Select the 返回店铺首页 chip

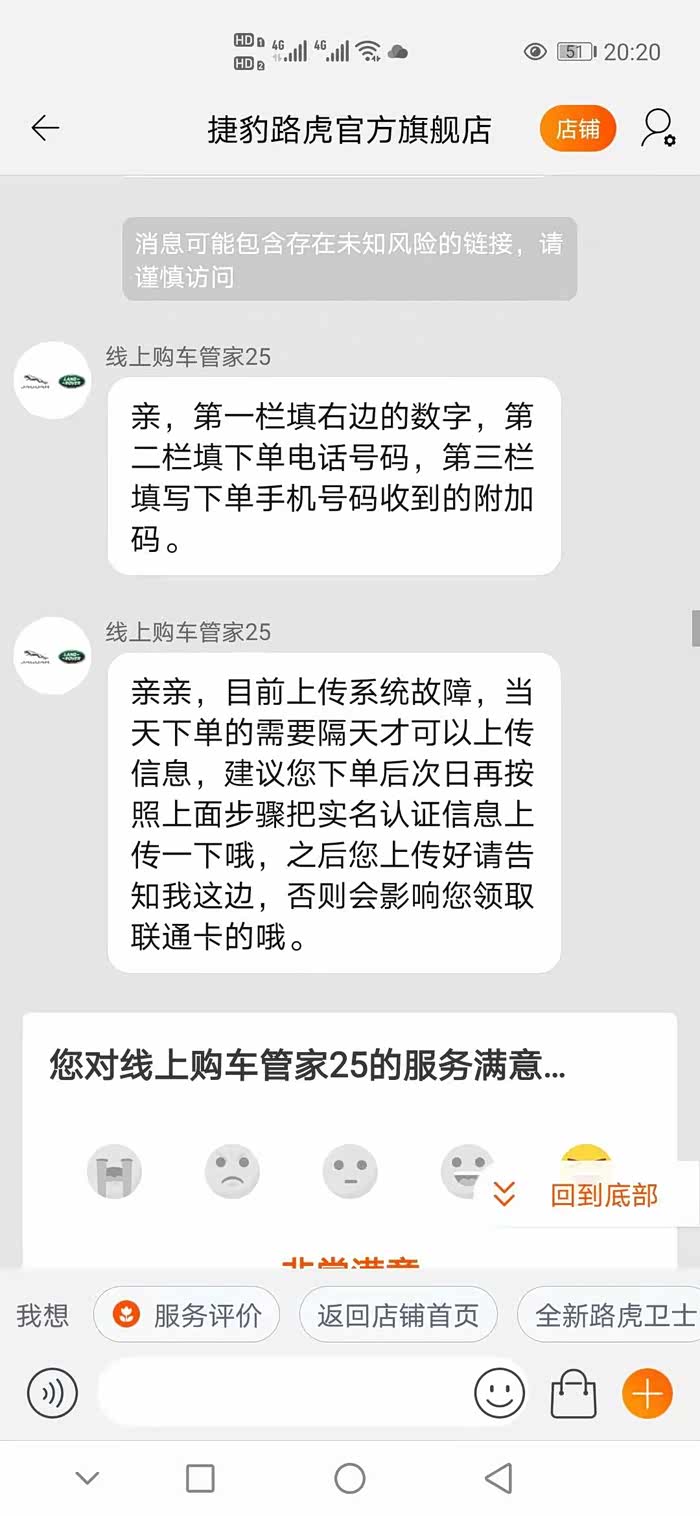(398, 1314)
